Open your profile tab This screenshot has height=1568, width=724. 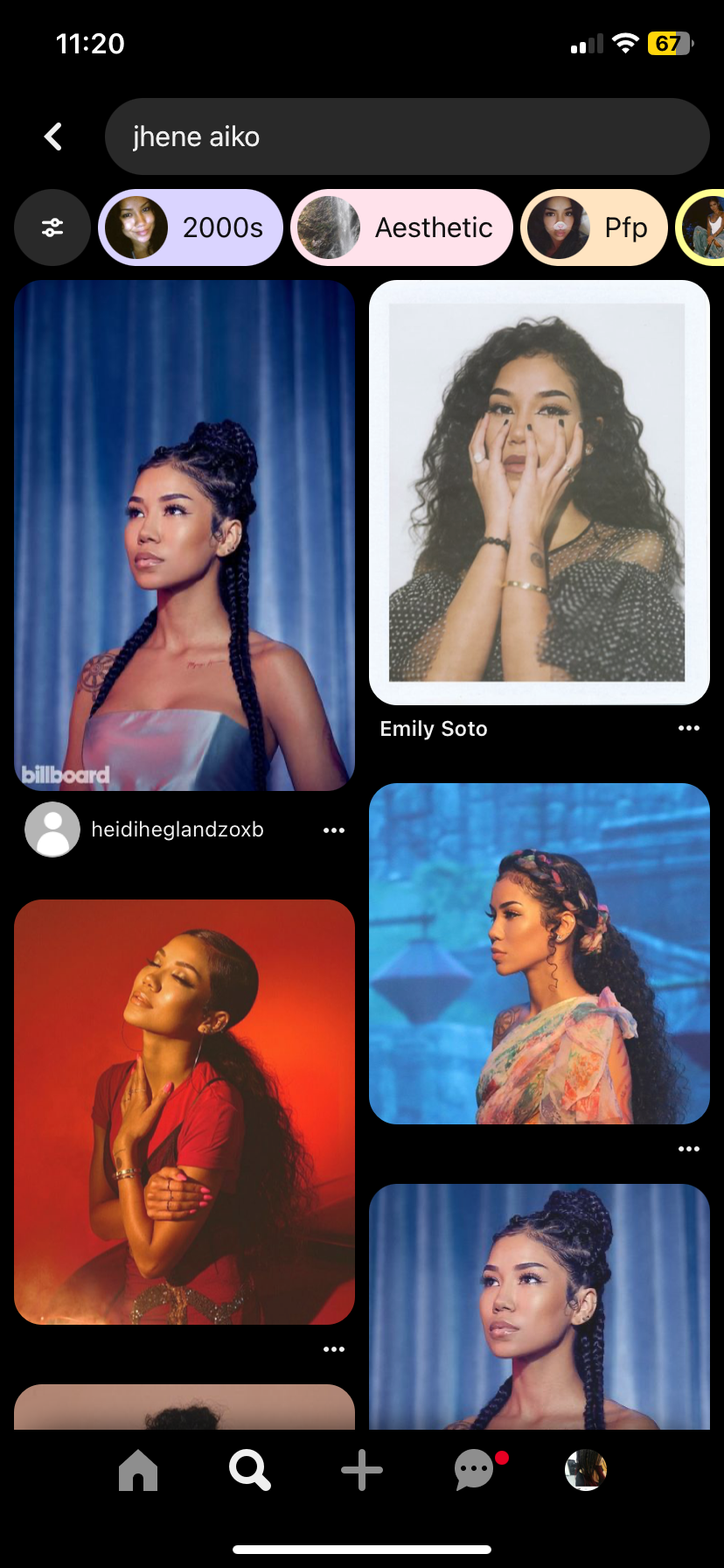click(x=586, y=1470)
